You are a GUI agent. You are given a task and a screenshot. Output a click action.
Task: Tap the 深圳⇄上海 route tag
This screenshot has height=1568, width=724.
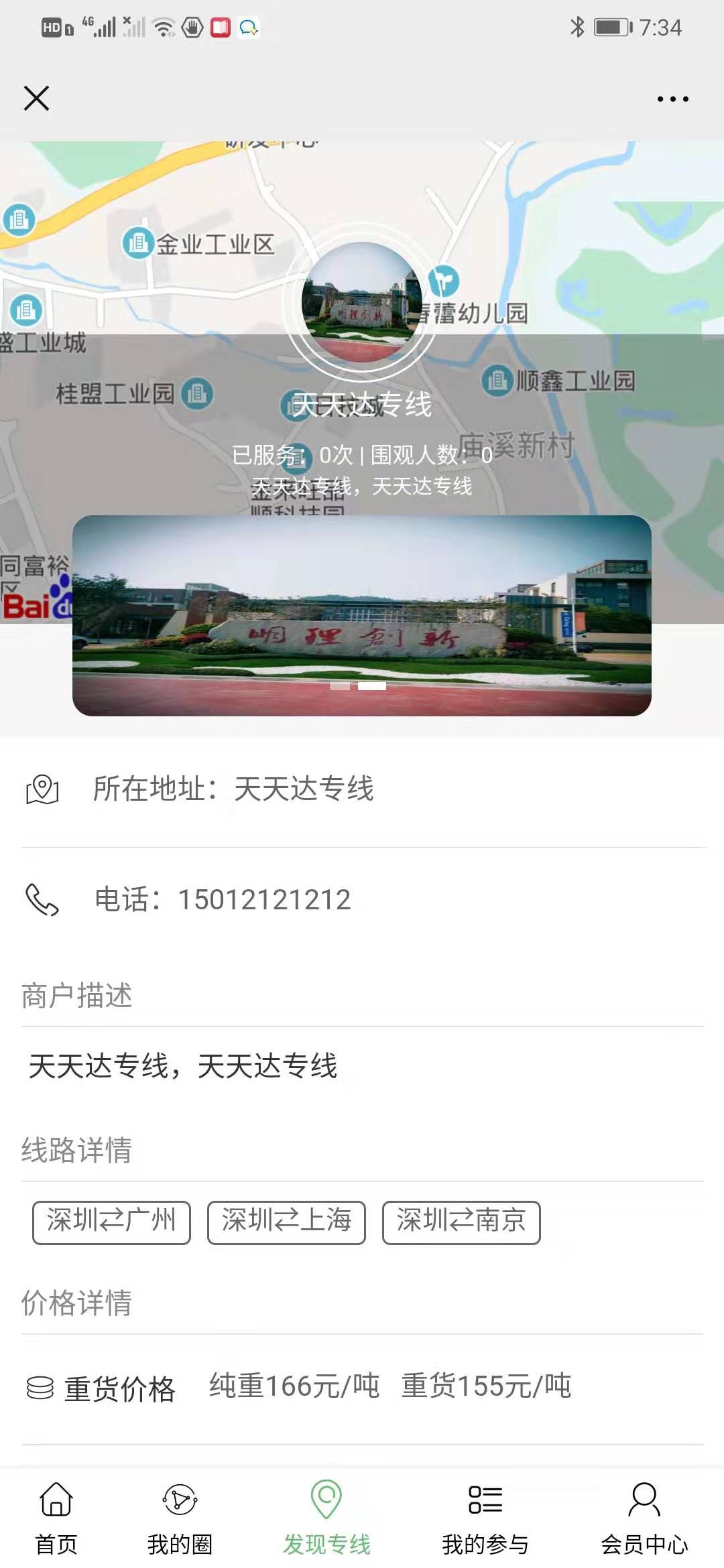coord(286,1221)
